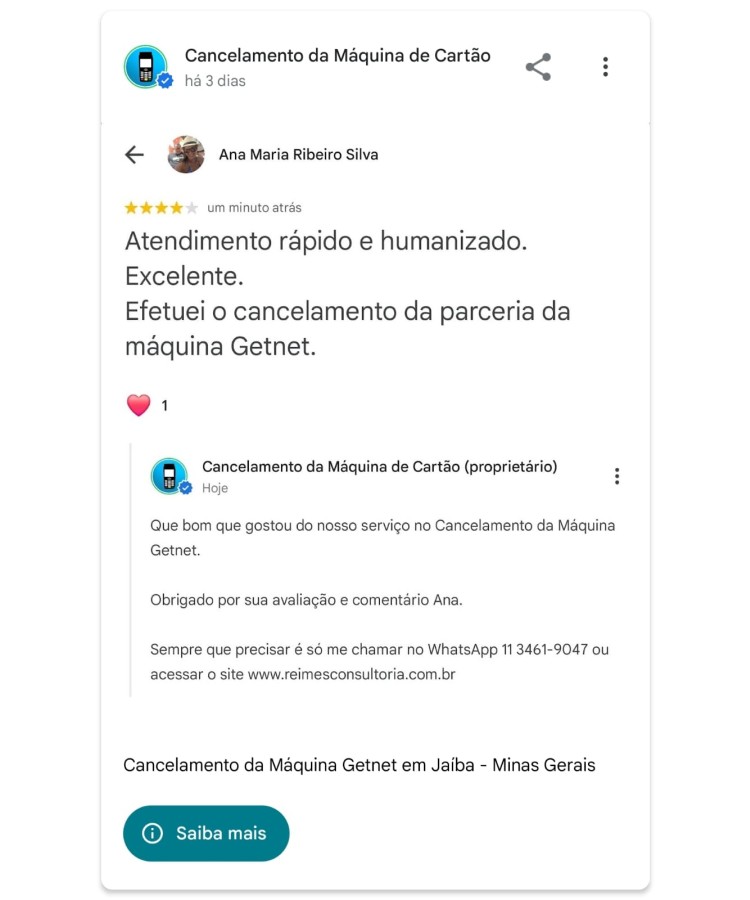Click the back arrow above the review
750x900 pixels.
pos(134,155)
